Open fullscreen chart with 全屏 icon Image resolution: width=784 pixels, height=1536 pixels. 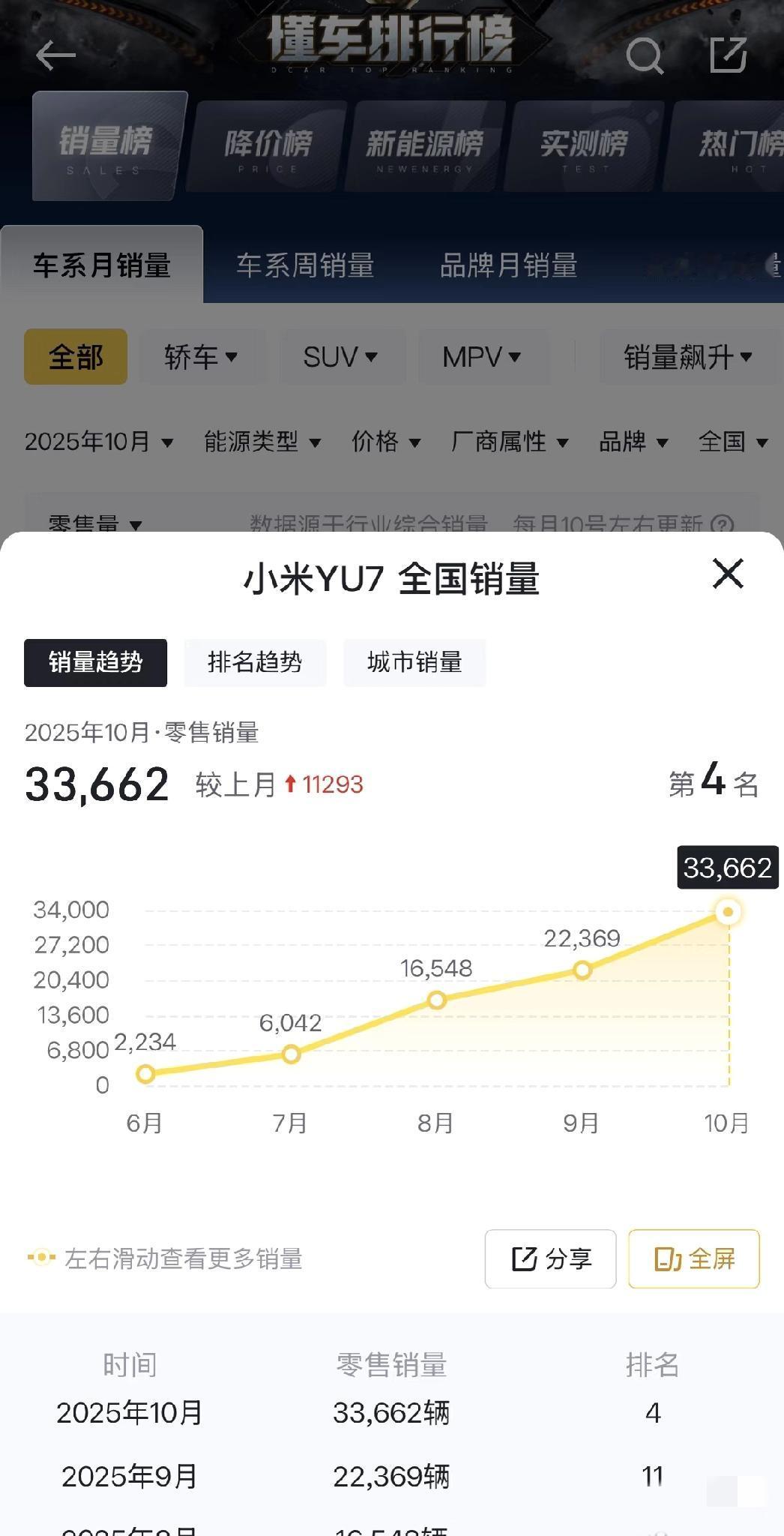(693, 1260)
